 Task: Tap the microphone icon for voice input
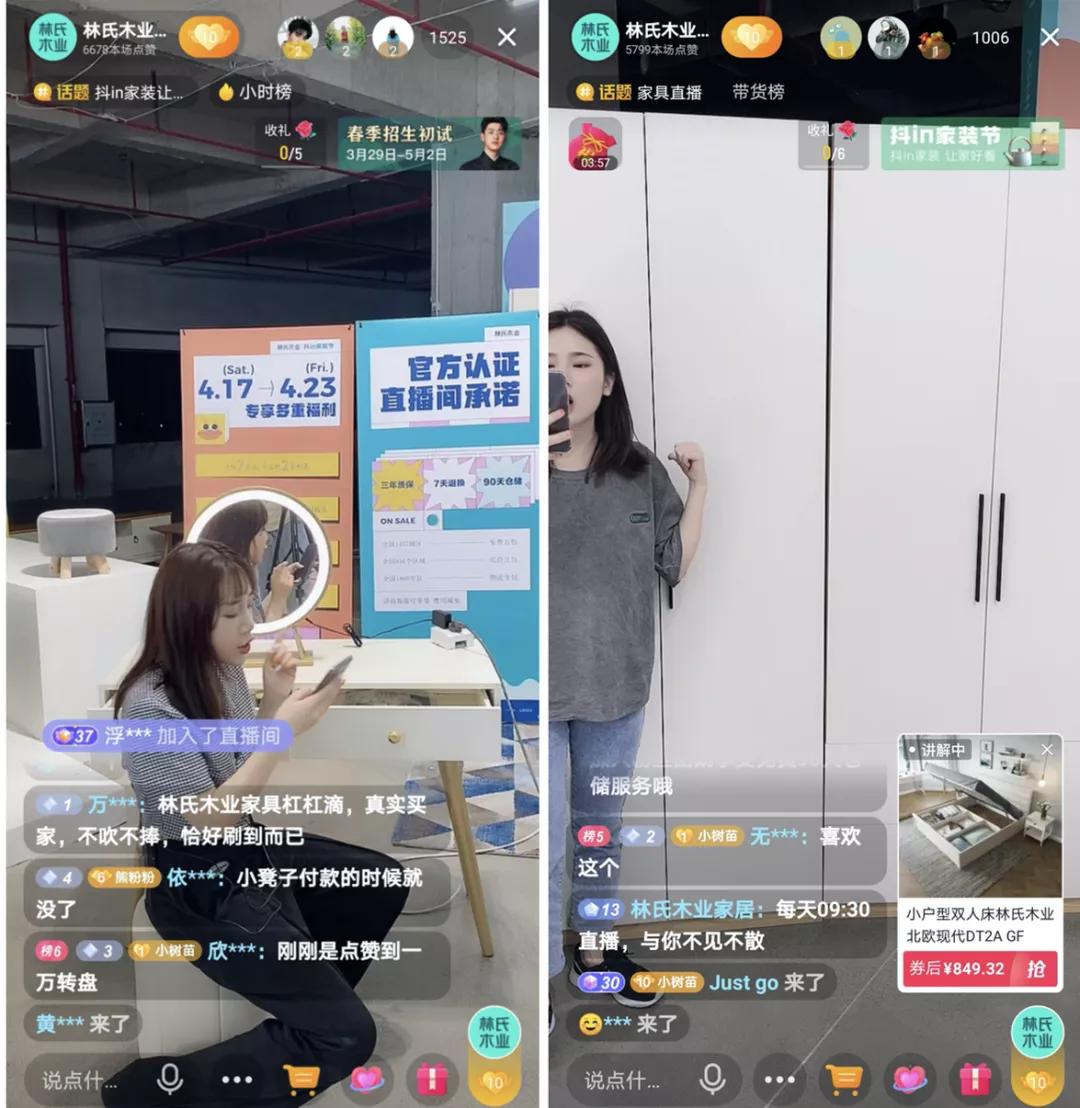(170, 1080)
